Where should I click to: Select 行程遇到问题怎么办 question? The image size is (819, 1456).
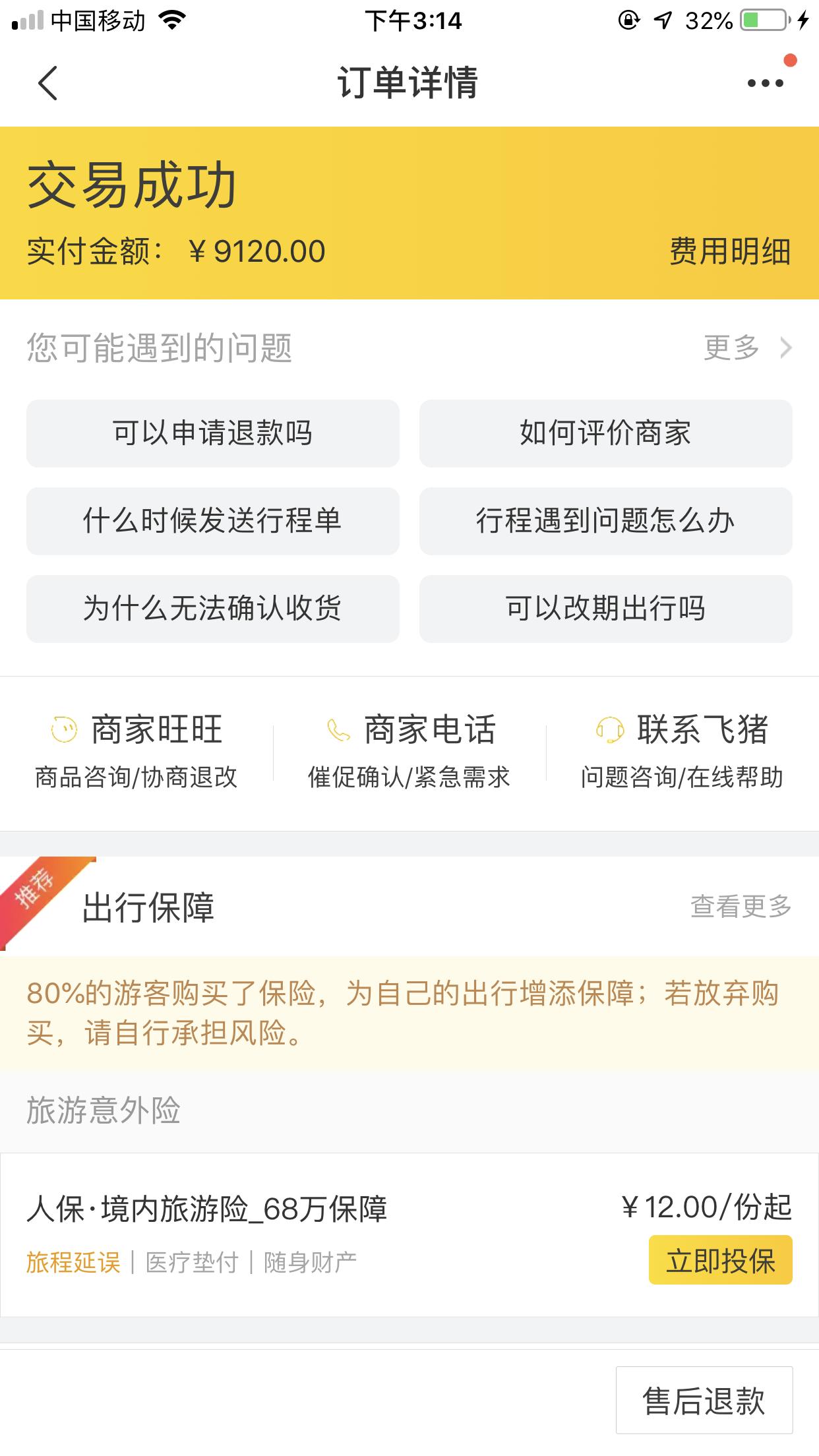(605, 522)
